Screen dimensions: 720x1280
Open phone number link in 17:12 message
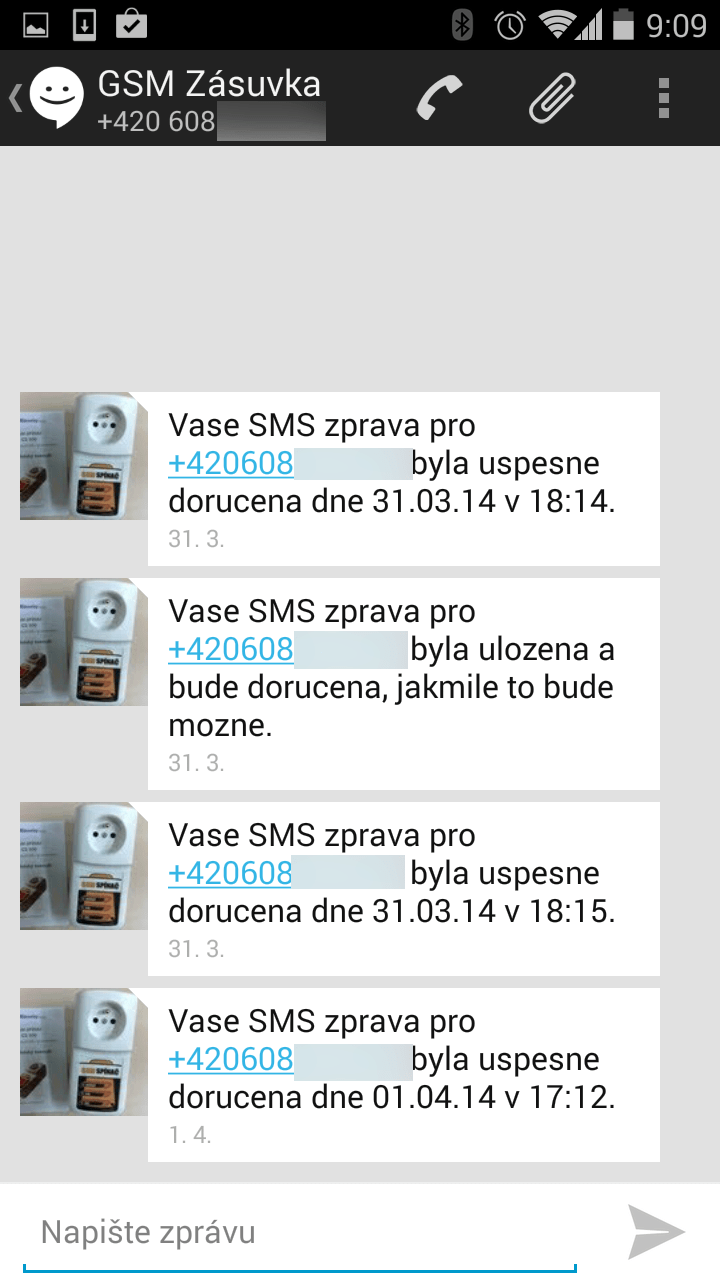click(290, 1060)
